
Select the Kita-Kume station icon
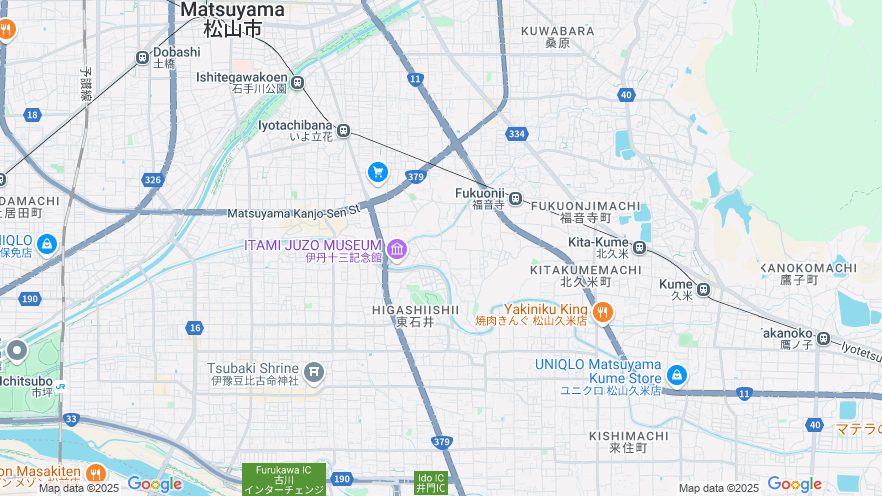click(x=639, y=248)
